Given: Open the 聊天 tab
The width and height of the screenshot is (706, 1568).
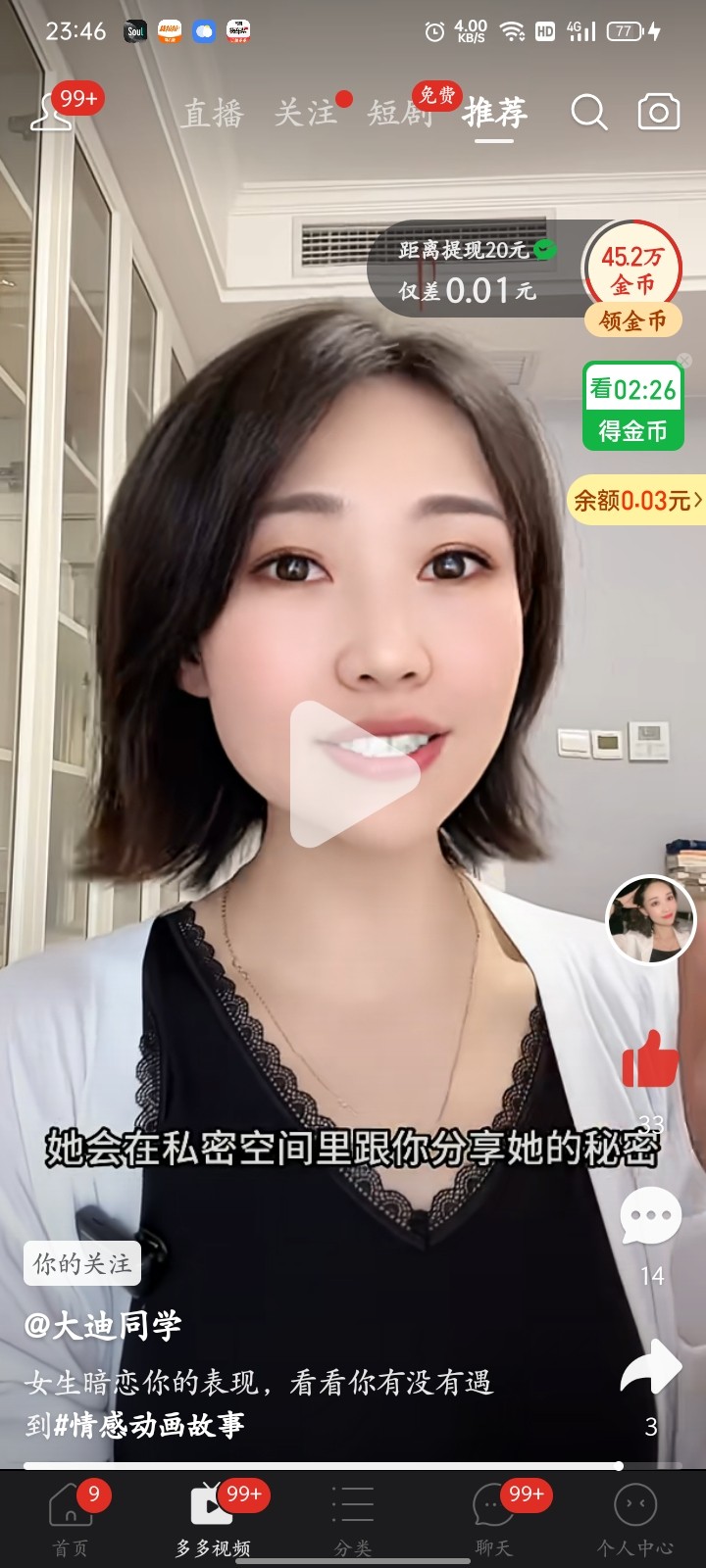Looking at the screenshot, I should [x=493, y=1518].
